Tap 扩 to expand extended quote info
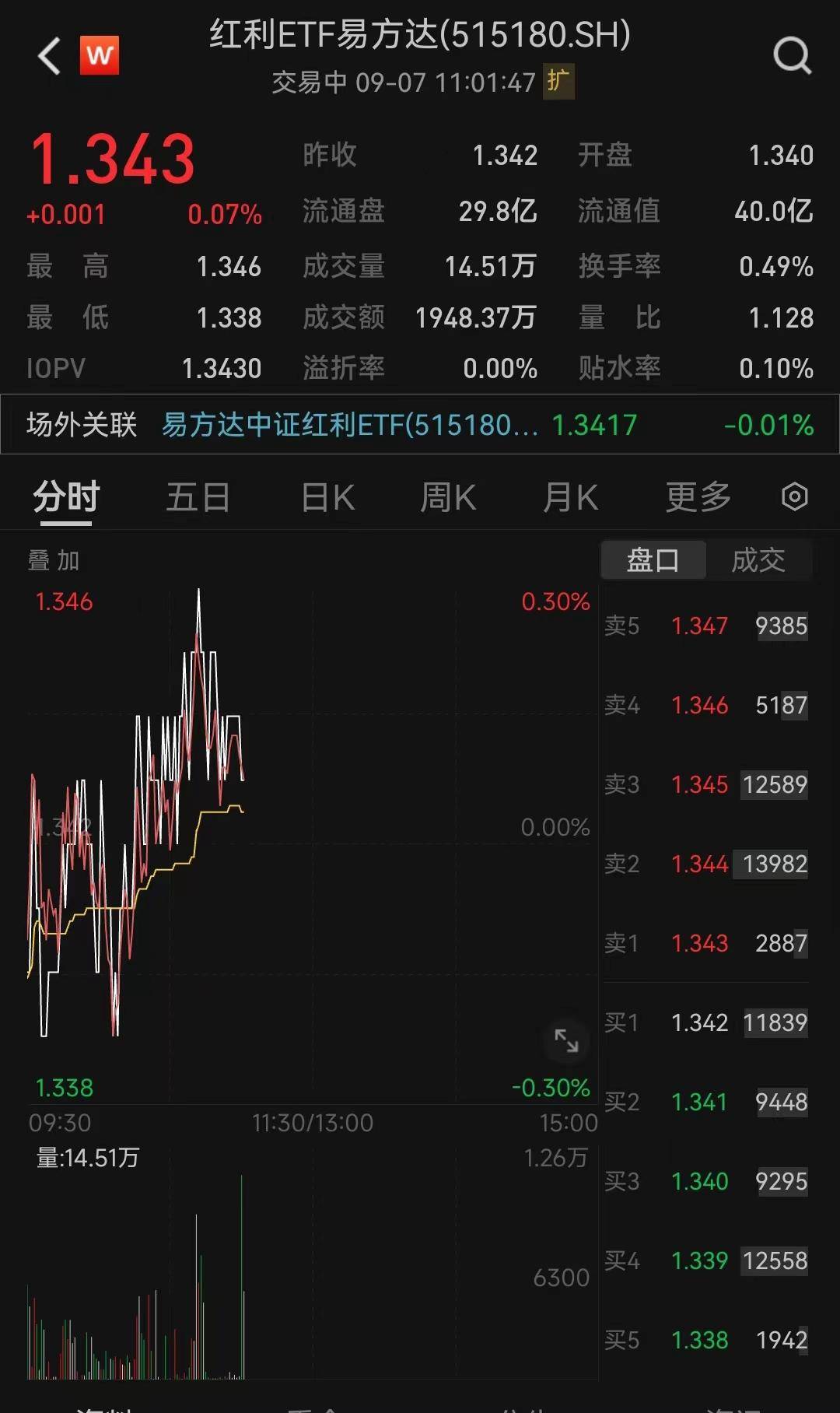The height and width of the screenshot is (1413, 840). [x=558, y=80]
